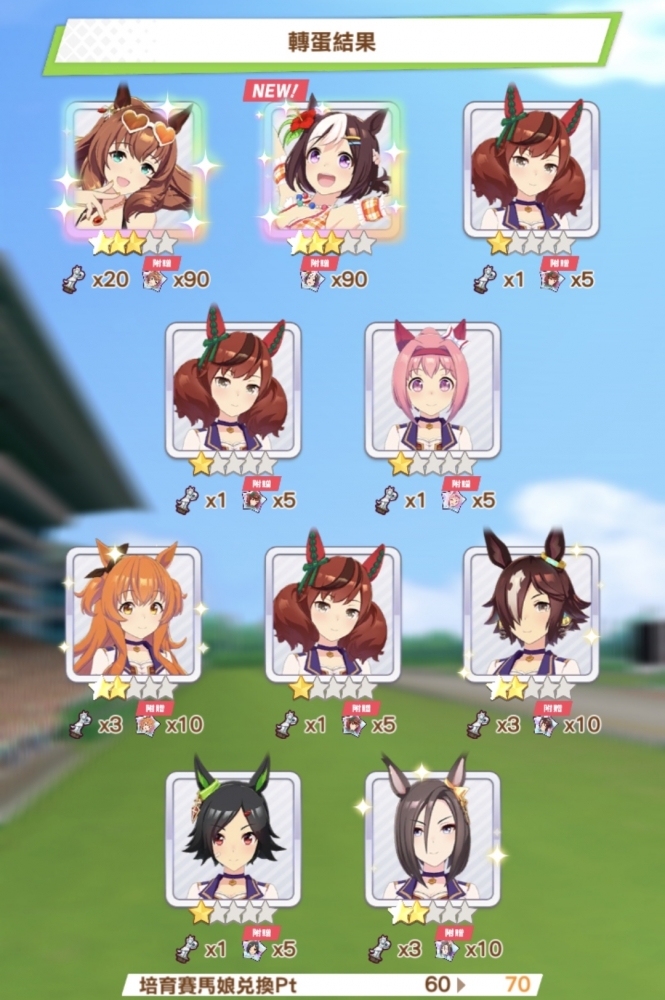Open the orange-haired two-star character card

pyautogui.click(x=134, y=612)
